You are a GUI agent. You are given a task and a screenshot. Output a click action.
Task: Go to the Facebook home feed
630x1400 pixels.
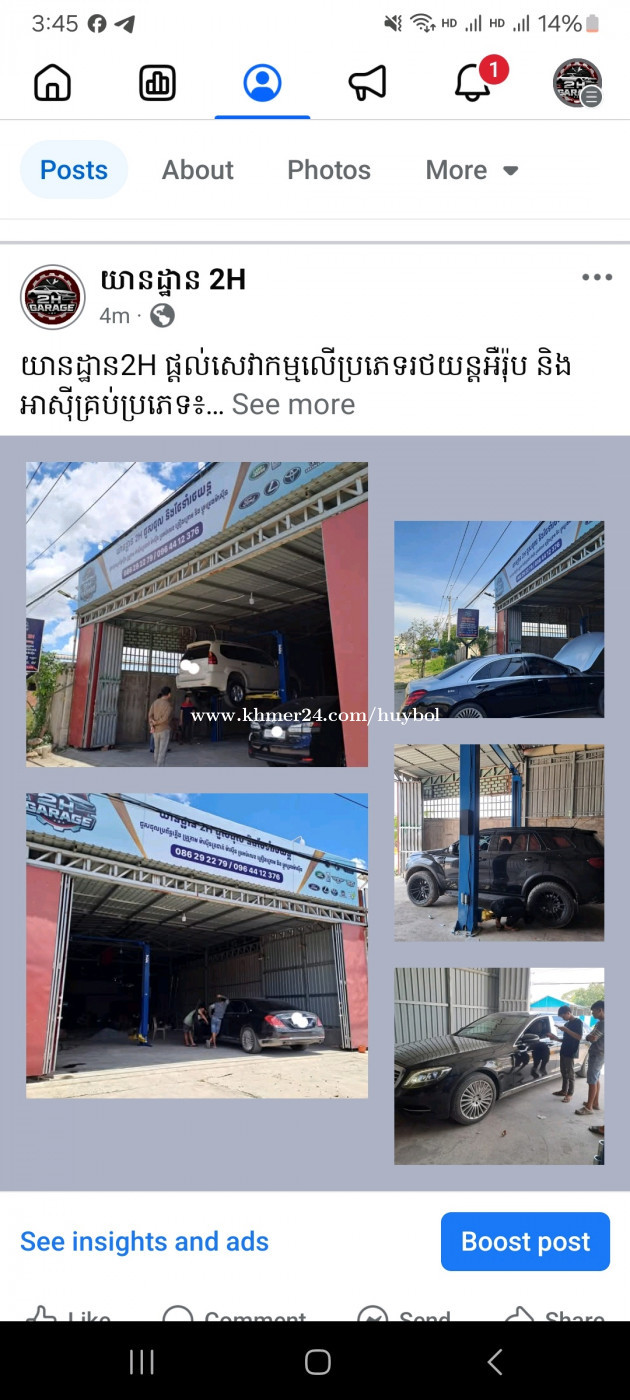point(53,83)
